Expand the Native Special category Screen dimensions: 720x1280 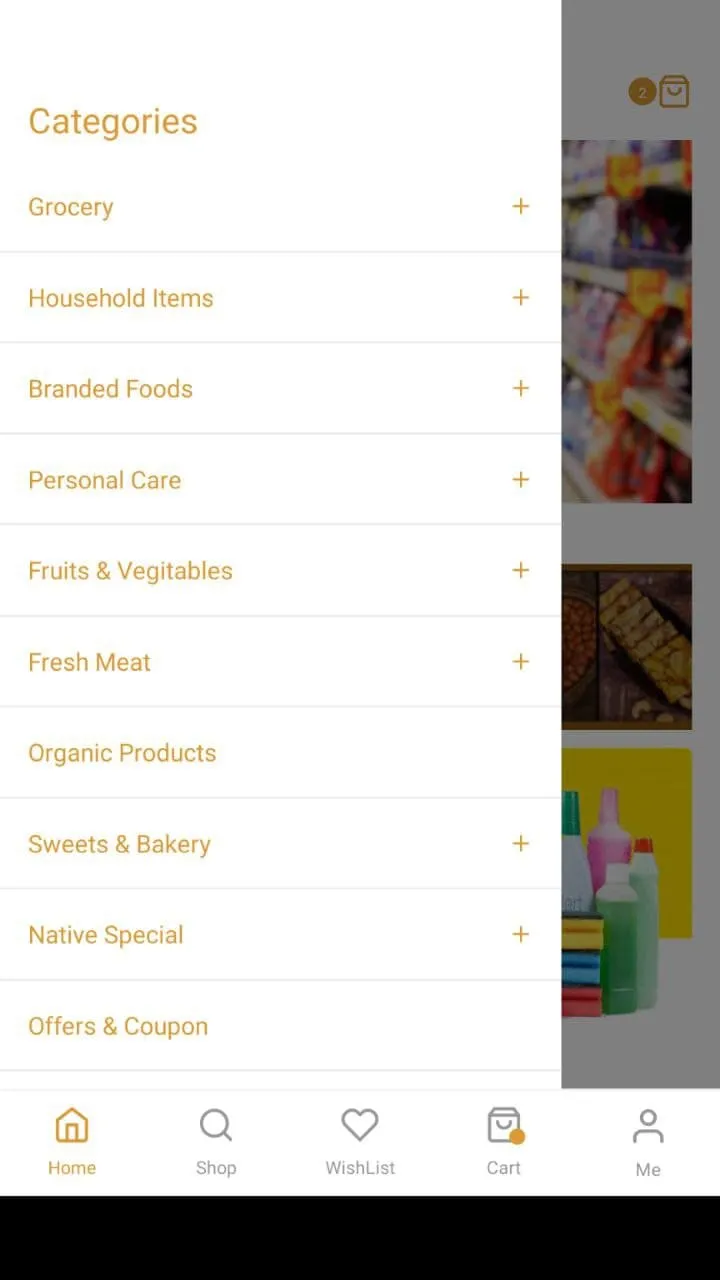click(x=520, y=935)
